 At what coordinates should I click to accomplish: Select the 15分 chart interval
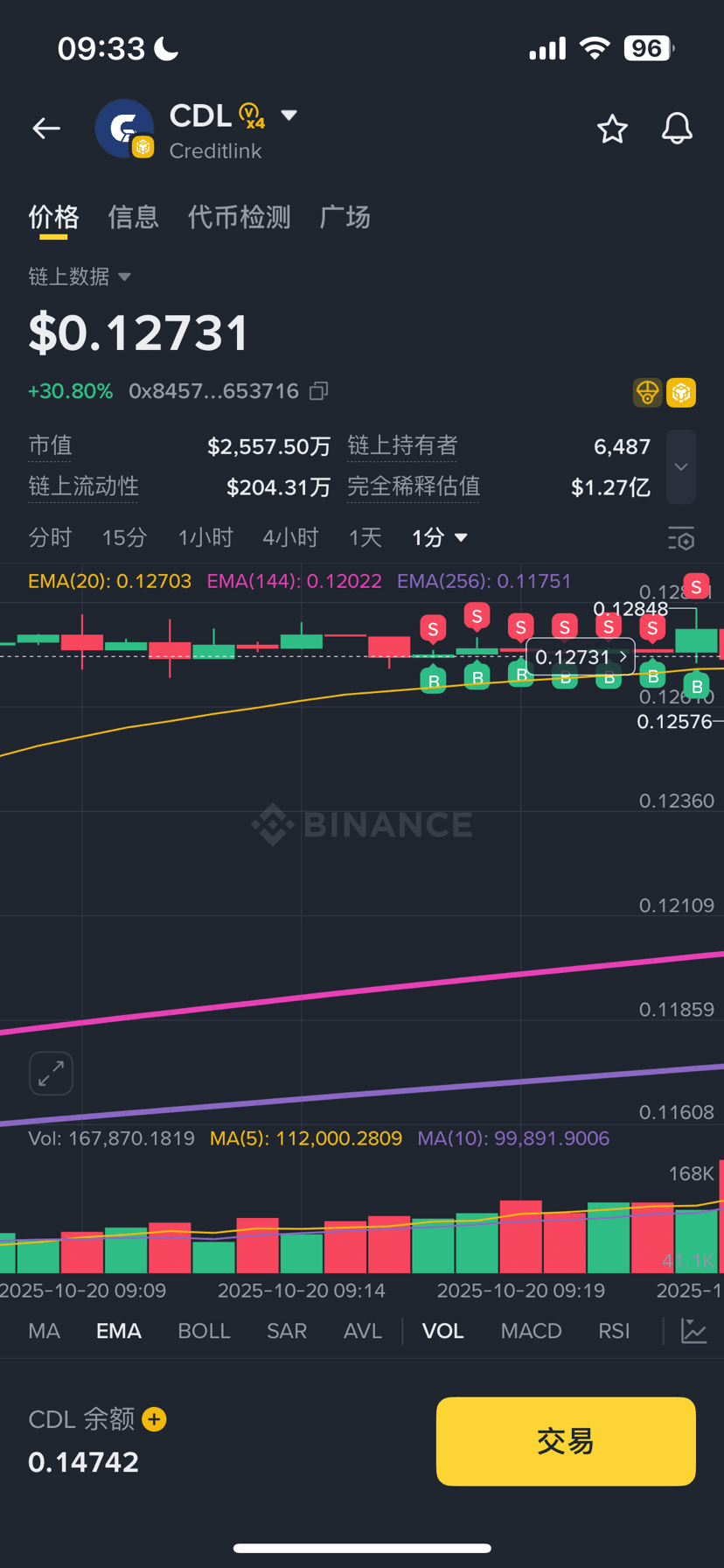tap(124, 537)
